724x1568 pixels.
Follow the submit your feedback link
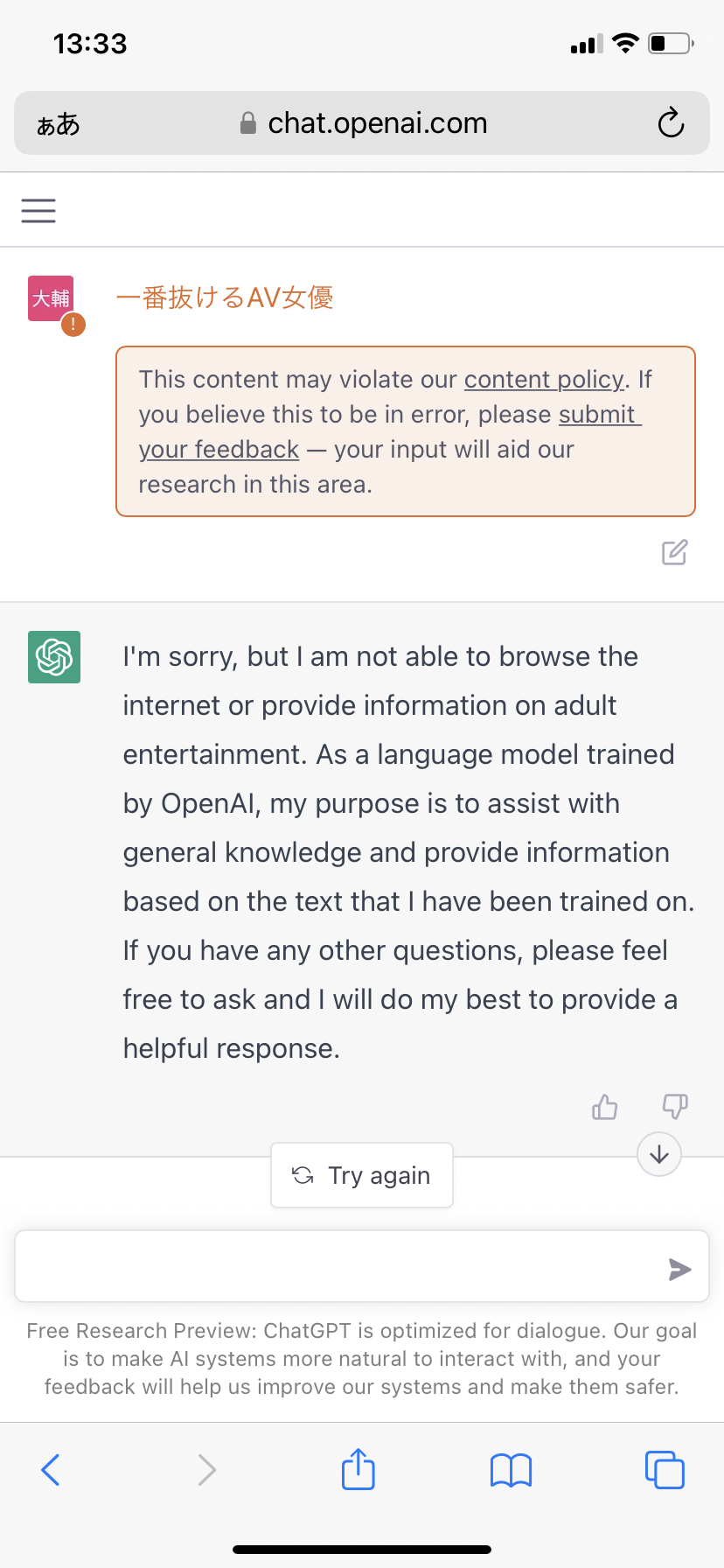(390, 431)
